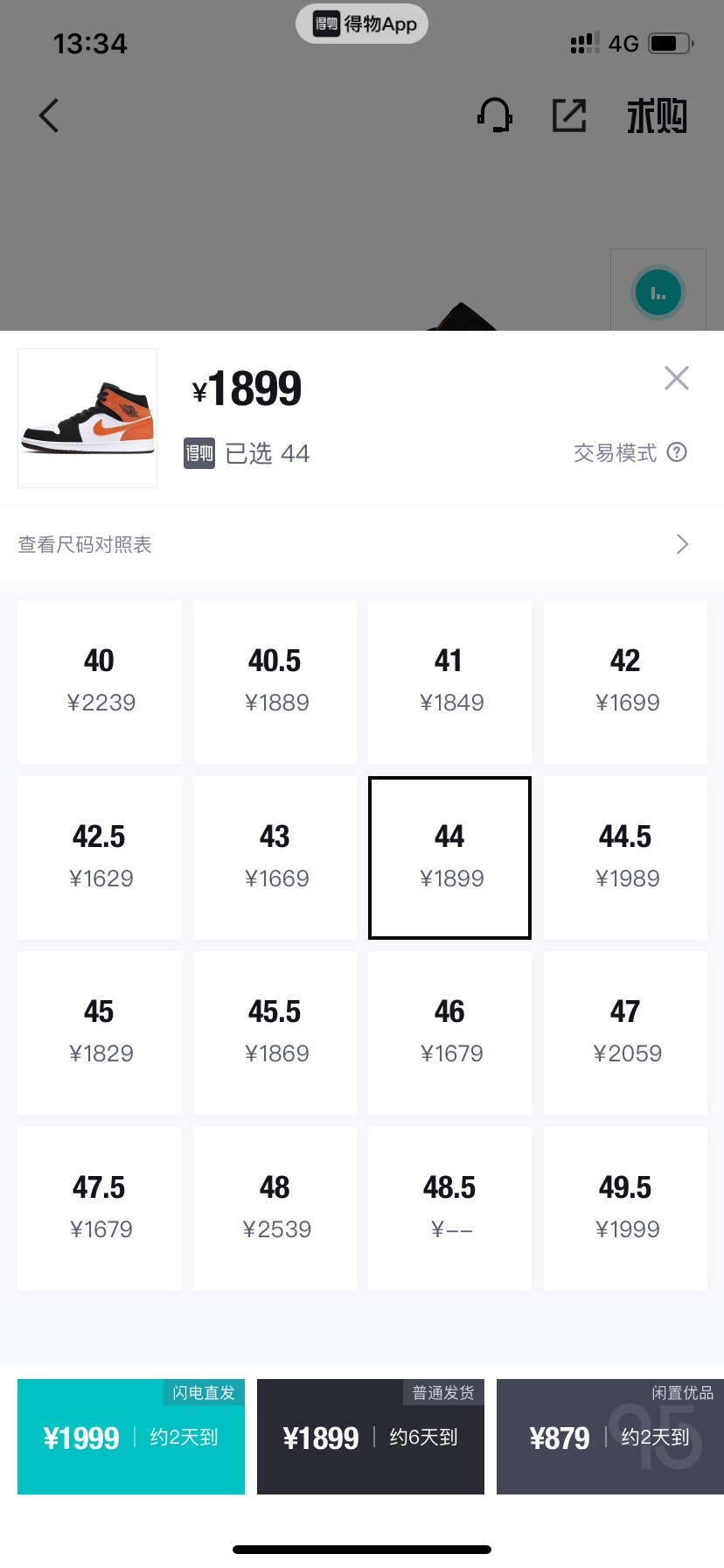Tap the product thumbnail image
The width and height of the screenshot is (724, 1568).
coord(87,418)
